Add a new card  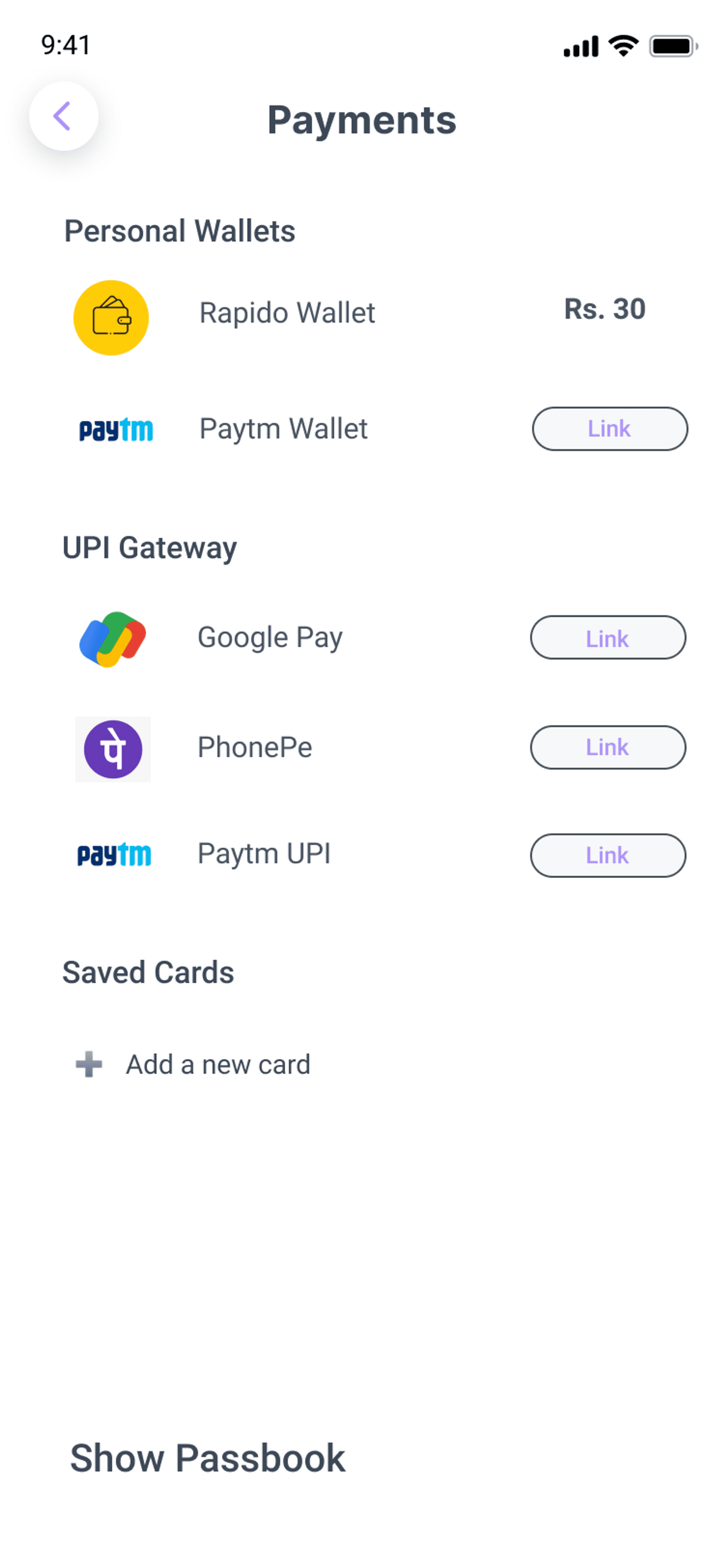click(x=193, y=1065)
